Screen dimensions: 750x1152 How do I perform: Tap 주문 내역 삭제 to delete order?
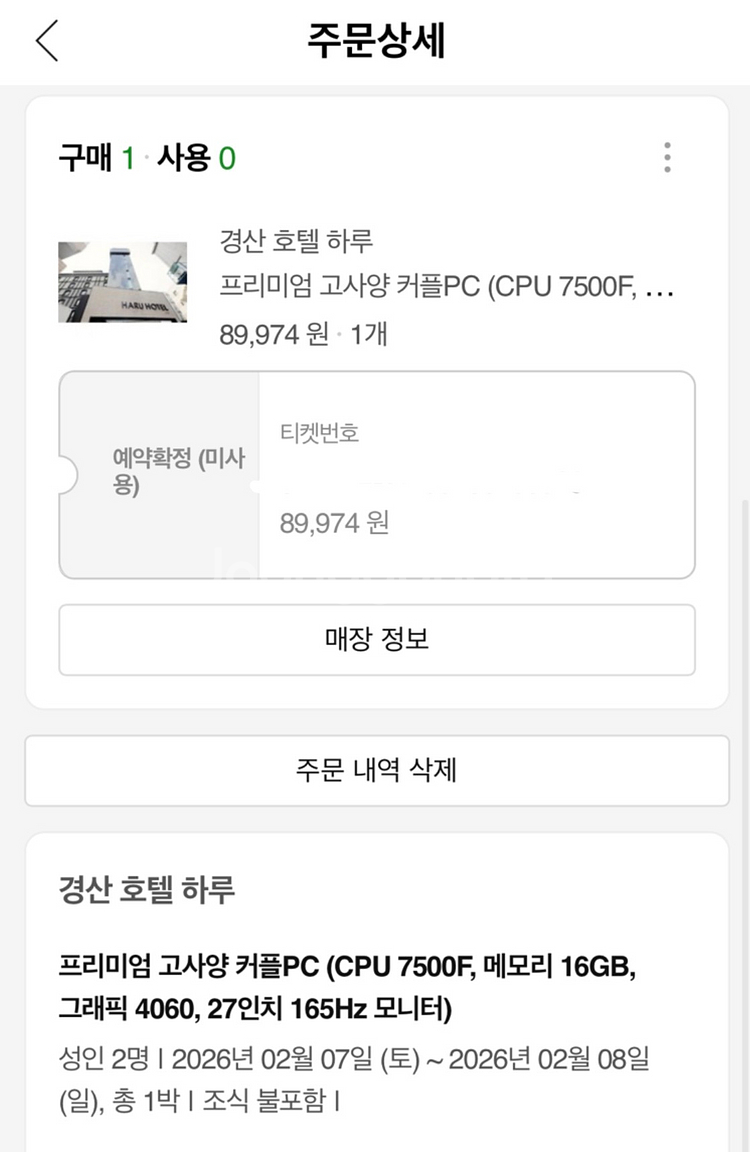(x=376, y=770)
